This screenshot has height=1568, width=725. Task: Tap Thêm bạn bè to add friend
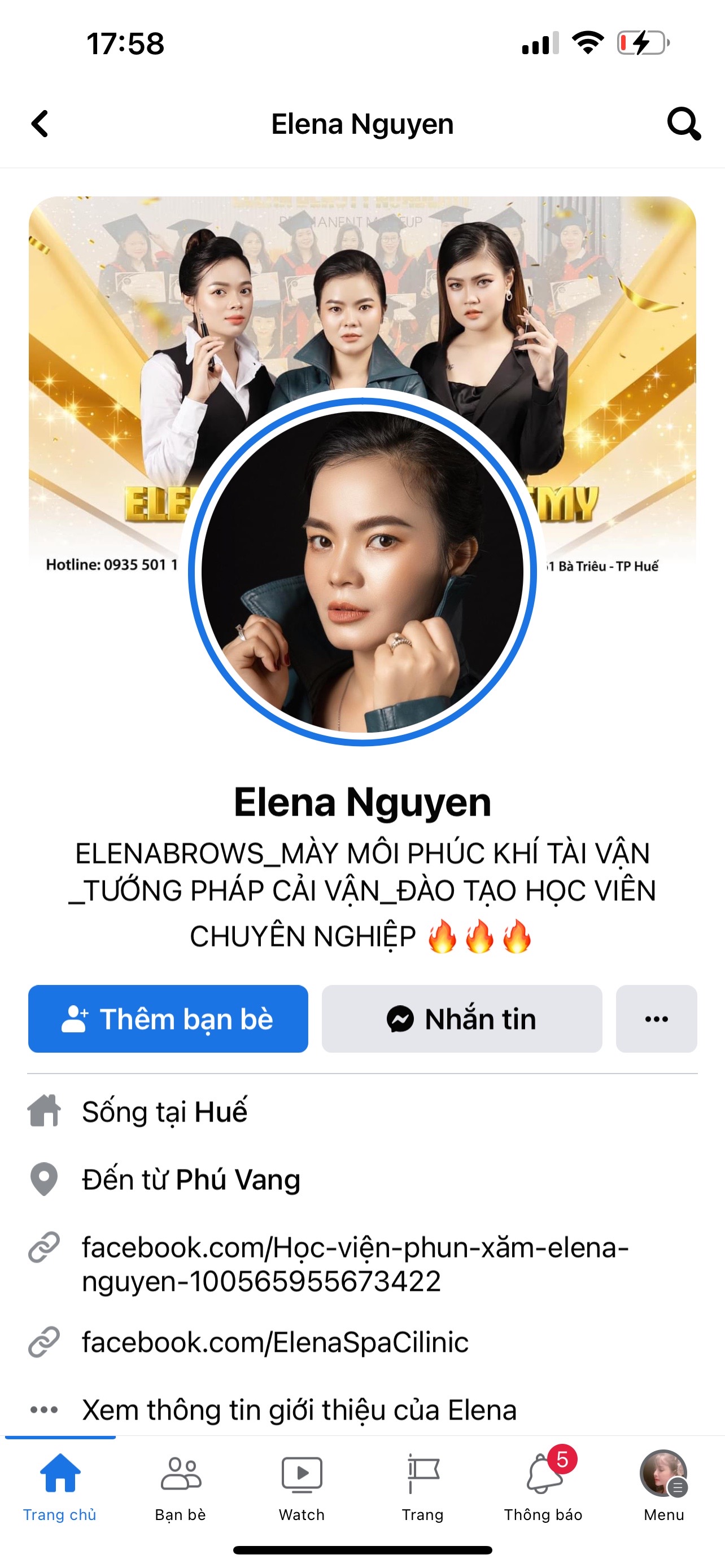click(168, 1019)
